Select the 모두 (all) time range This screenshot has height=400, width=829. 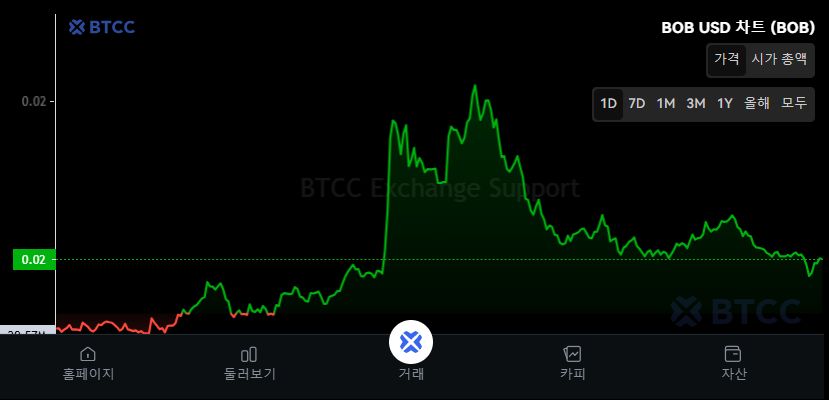794,104
